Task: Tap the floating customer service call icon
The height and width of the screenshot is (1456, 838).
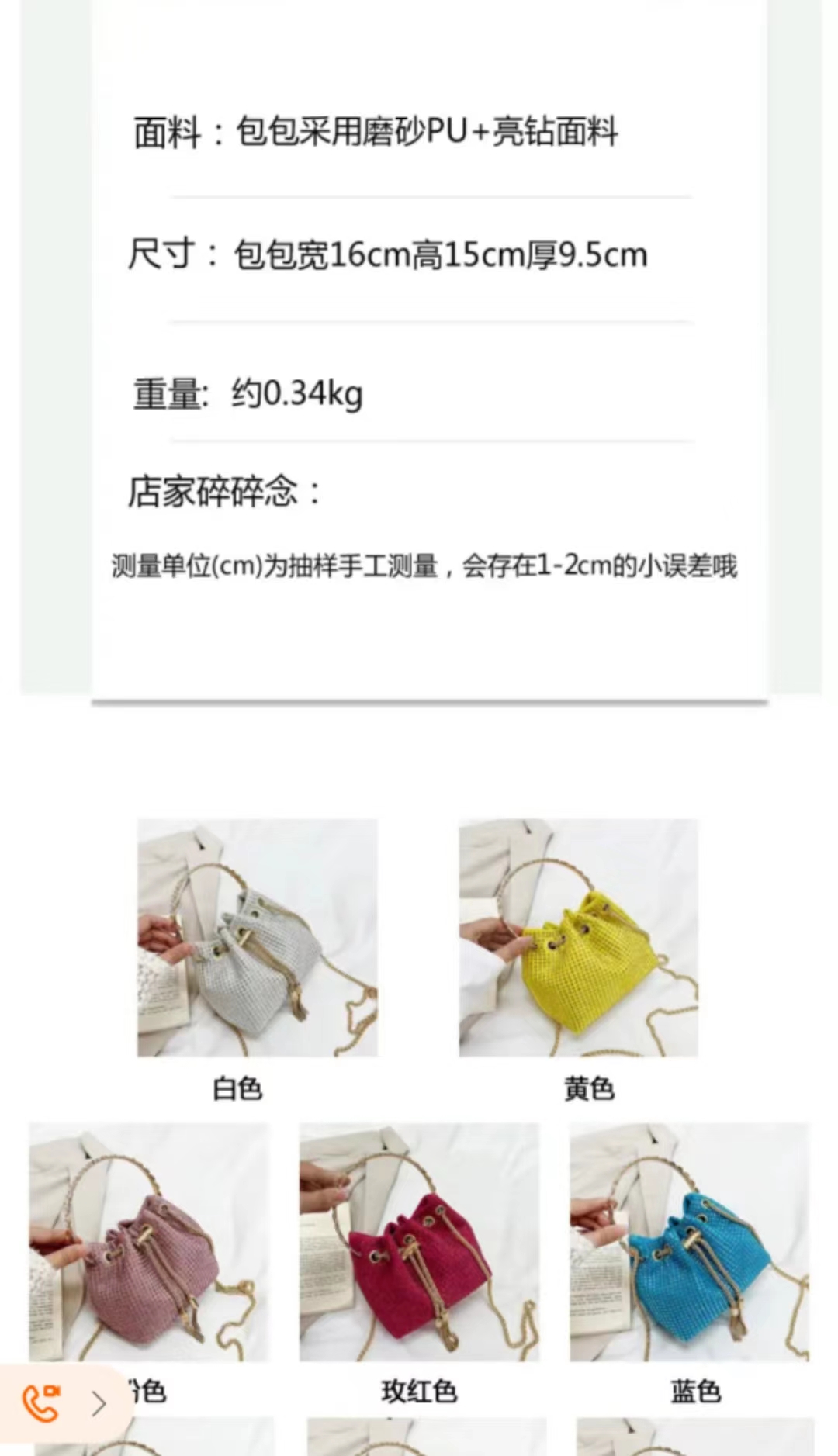Action: tap(41, 1402)
